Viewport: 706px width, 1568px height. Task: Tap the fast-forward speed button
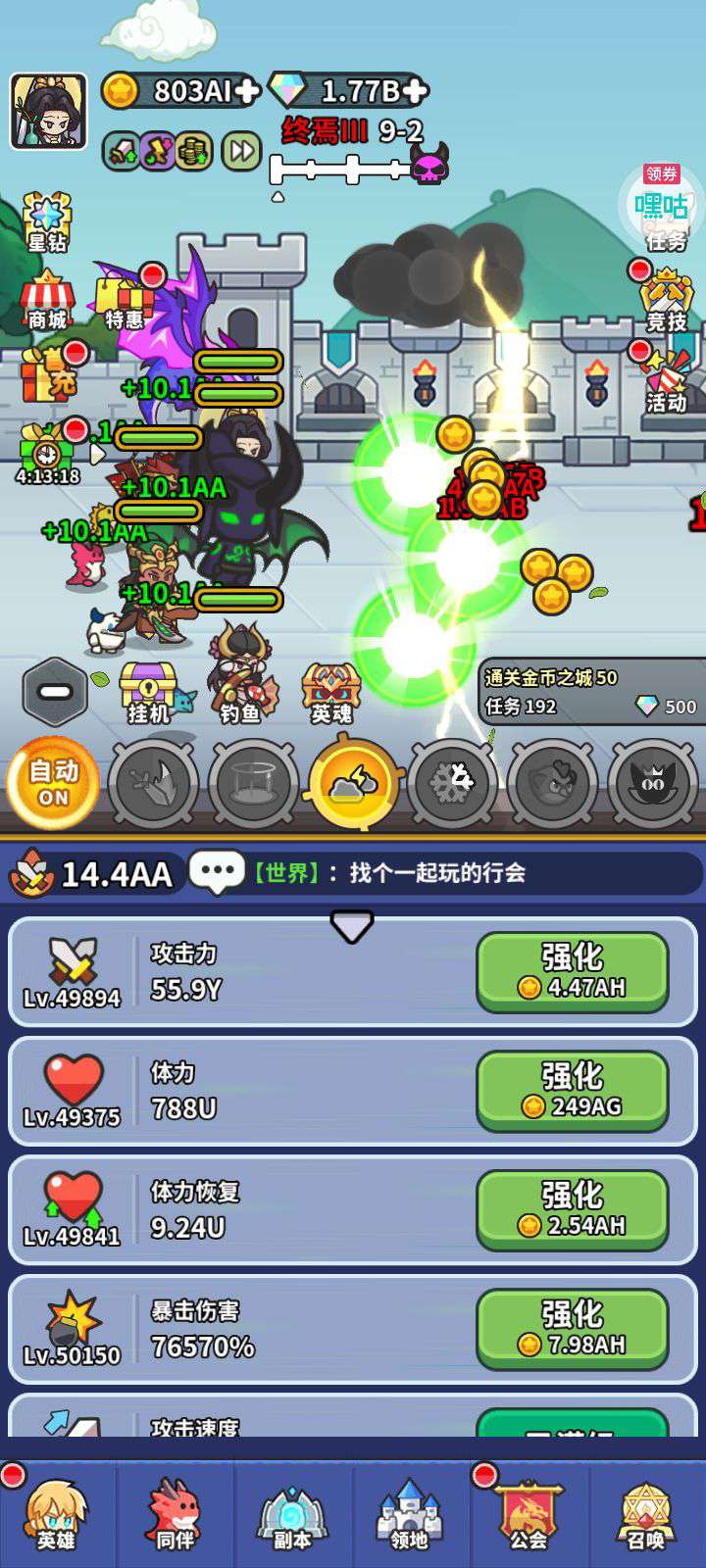tap(240, 152)
